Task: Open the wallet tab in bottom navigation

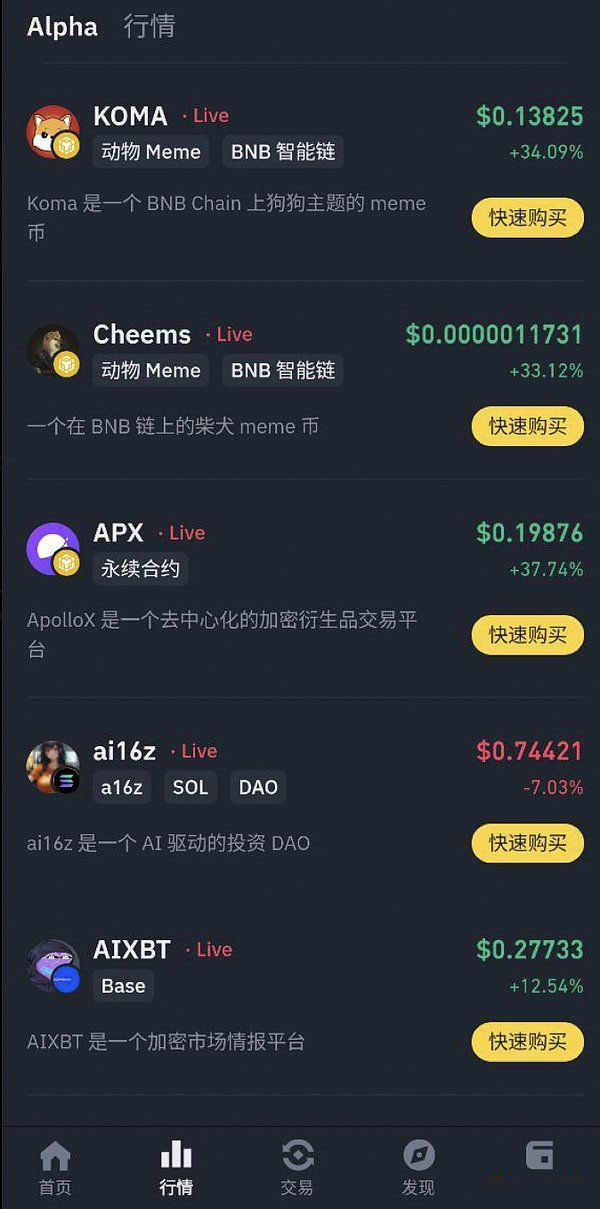Action: [x=539, y=1160]
